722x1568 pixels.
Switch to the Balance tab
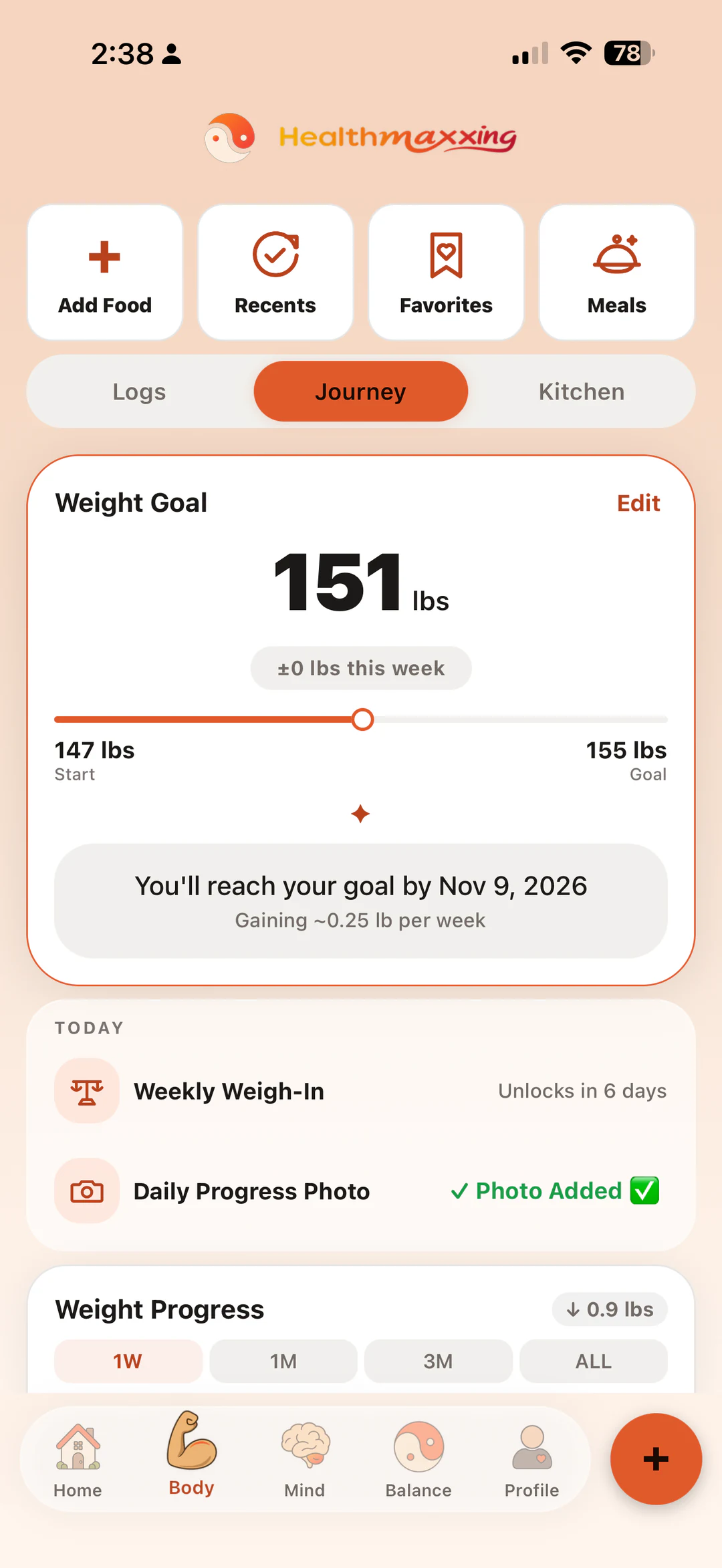click(418, 1460)
